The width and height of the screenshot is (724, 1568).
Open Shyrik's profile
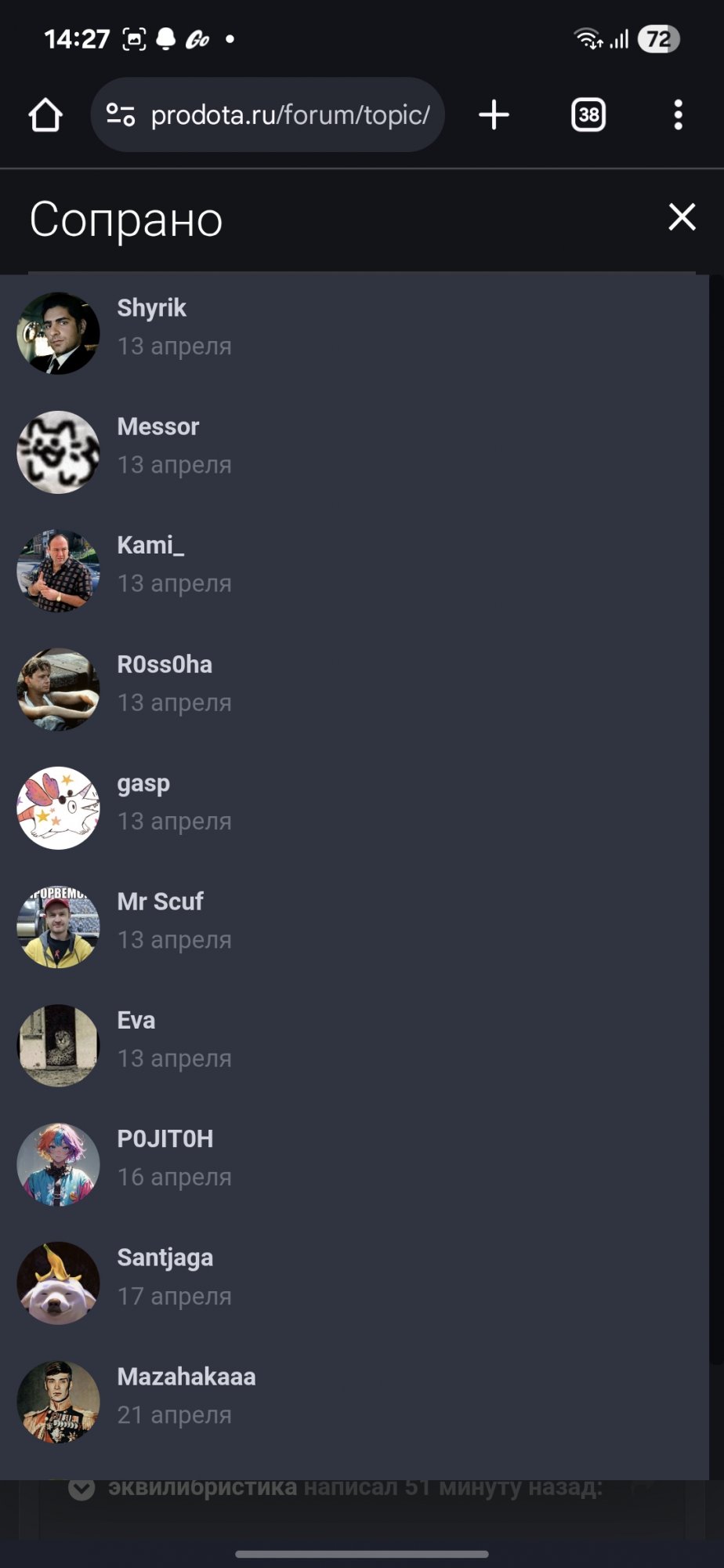point(151,308)
